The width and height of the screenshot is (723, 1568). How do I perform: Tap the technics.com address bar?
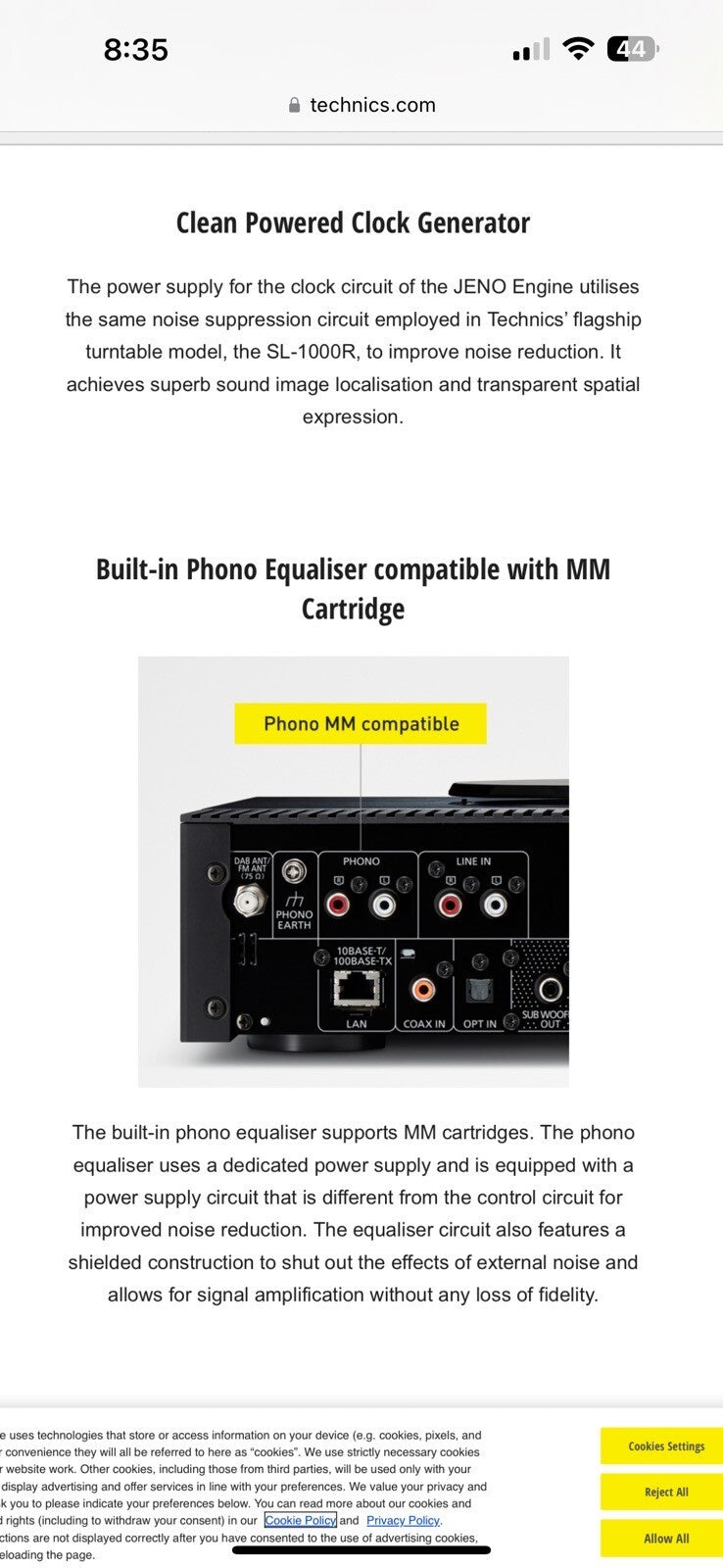click(361, 105)
